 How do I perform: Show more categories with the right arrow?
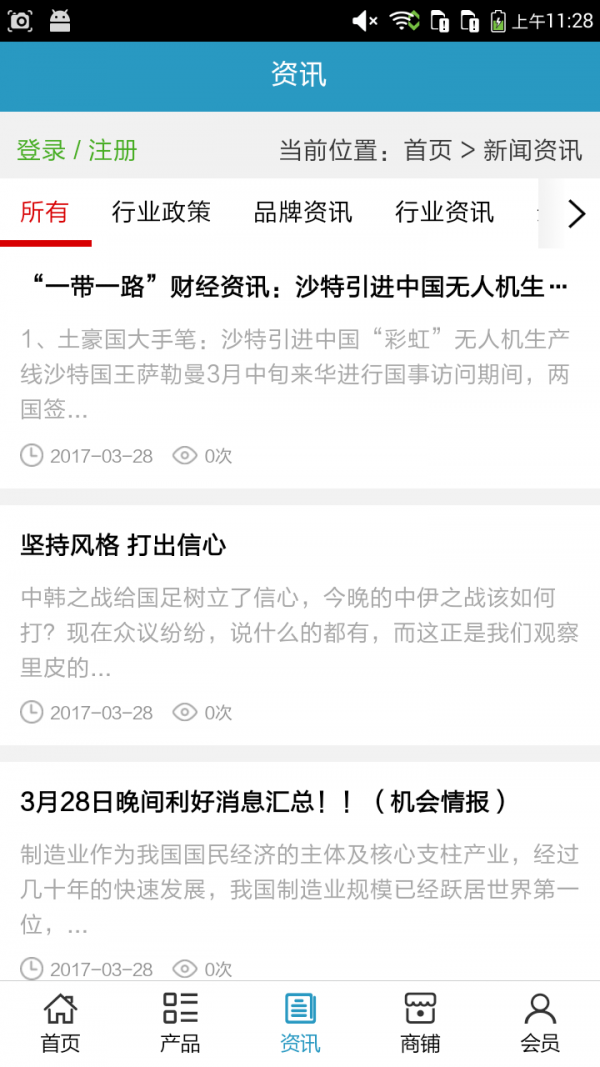pos(576,213)
